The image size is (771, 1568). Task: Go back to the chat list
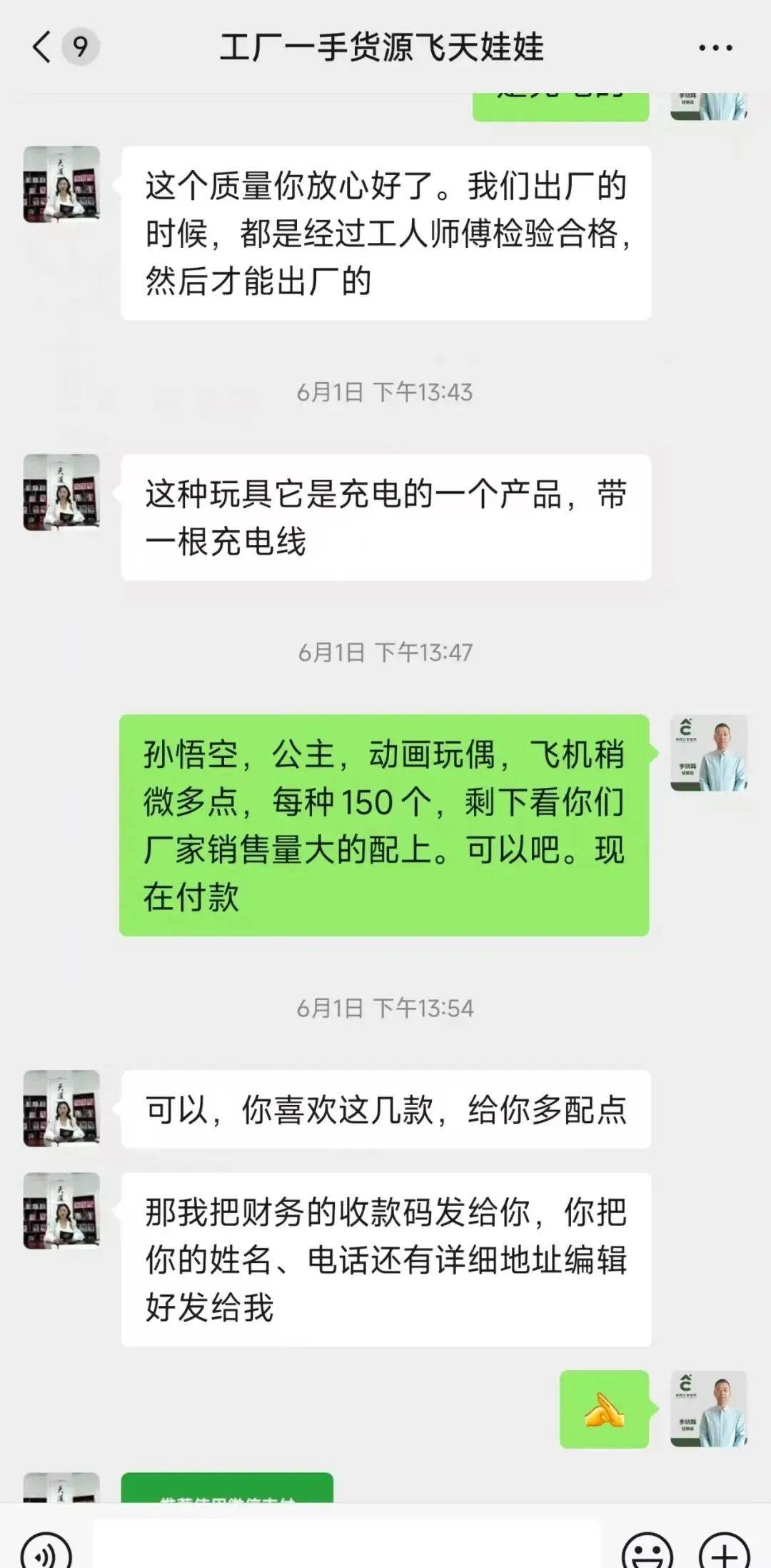[43, 48]
